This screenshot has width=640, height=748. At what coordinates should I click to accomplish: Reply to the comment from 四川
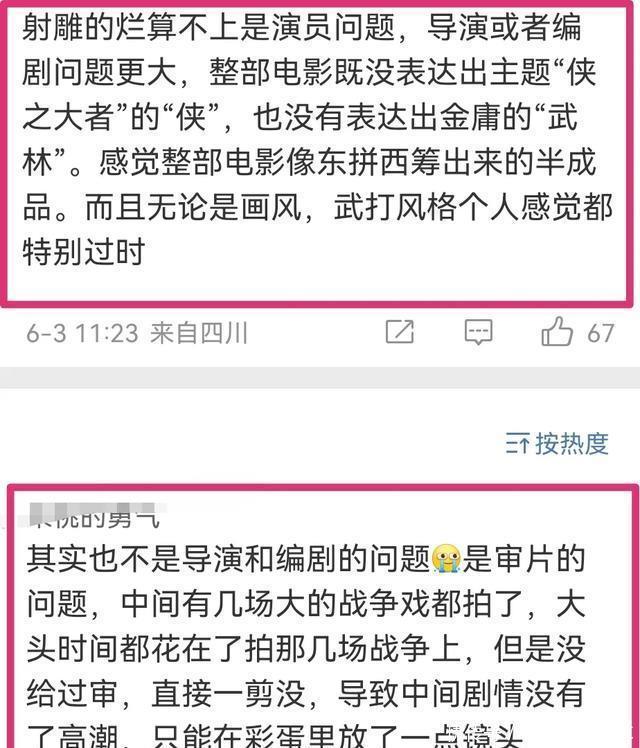tap(478, 332)
